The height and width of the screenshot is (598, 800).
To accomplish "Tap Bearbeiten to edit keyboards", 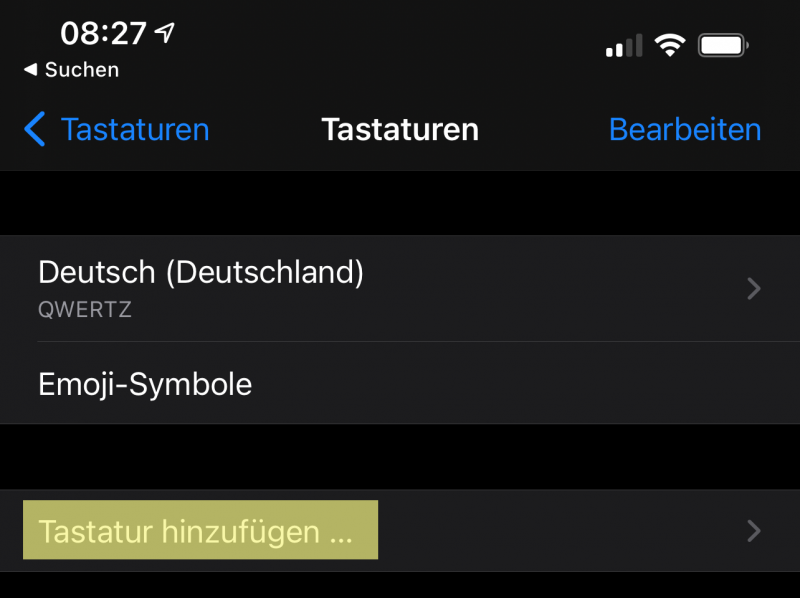I will pos(684,130).
